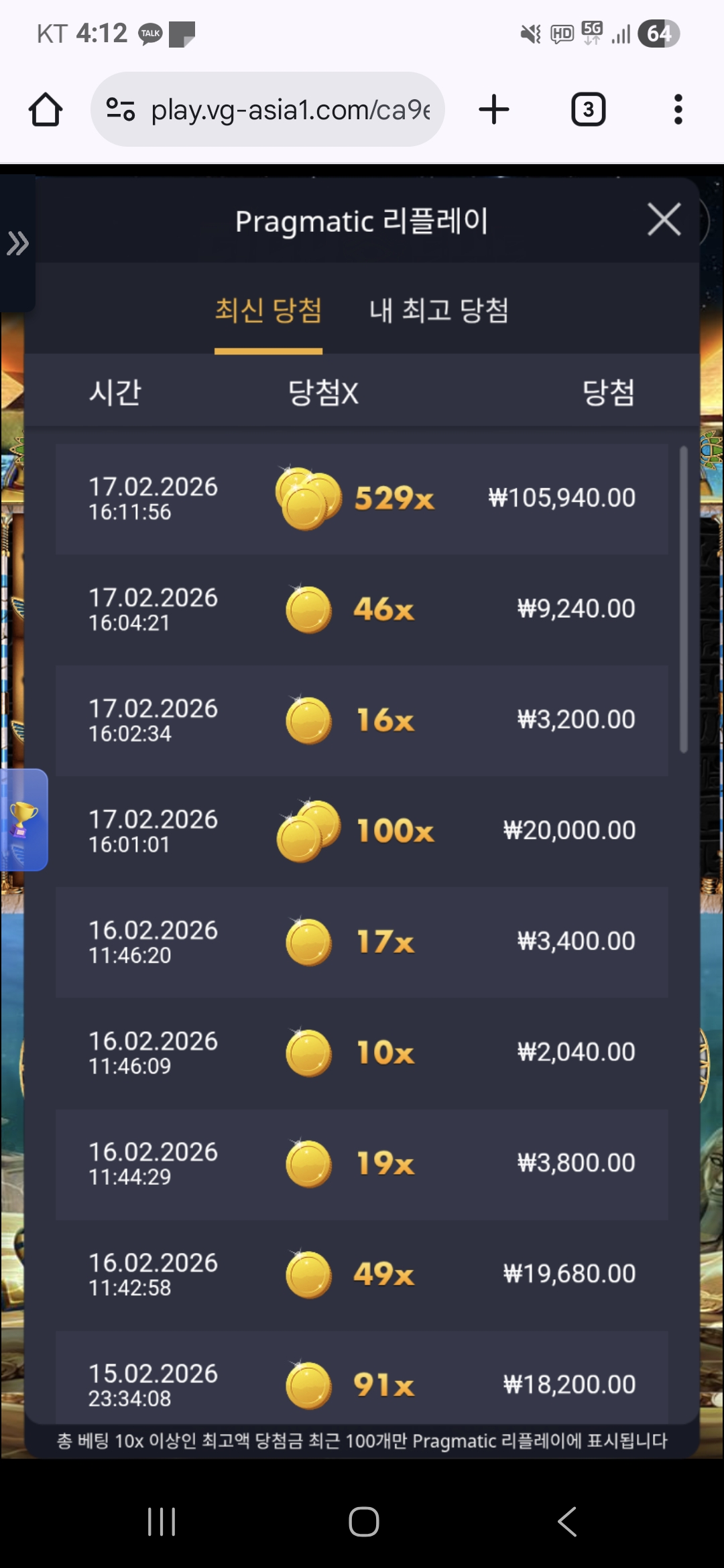Select the 최신 당첨 tab
The image size is (724, 1568).
click(x=268, y=311)
